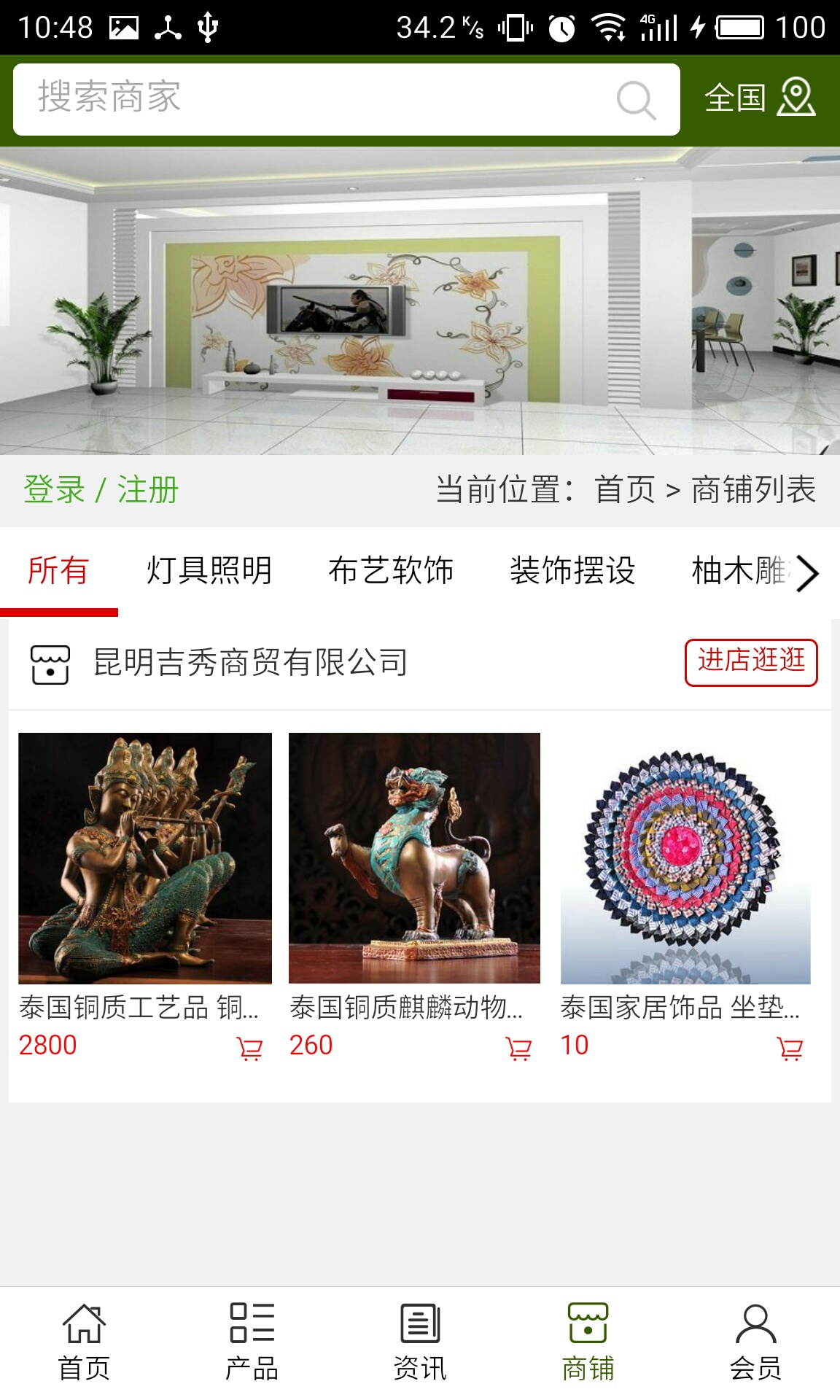Go to 首页 in the breadcrumb
This screenshot has height=1400, width=840.
(x=625, y=490)
